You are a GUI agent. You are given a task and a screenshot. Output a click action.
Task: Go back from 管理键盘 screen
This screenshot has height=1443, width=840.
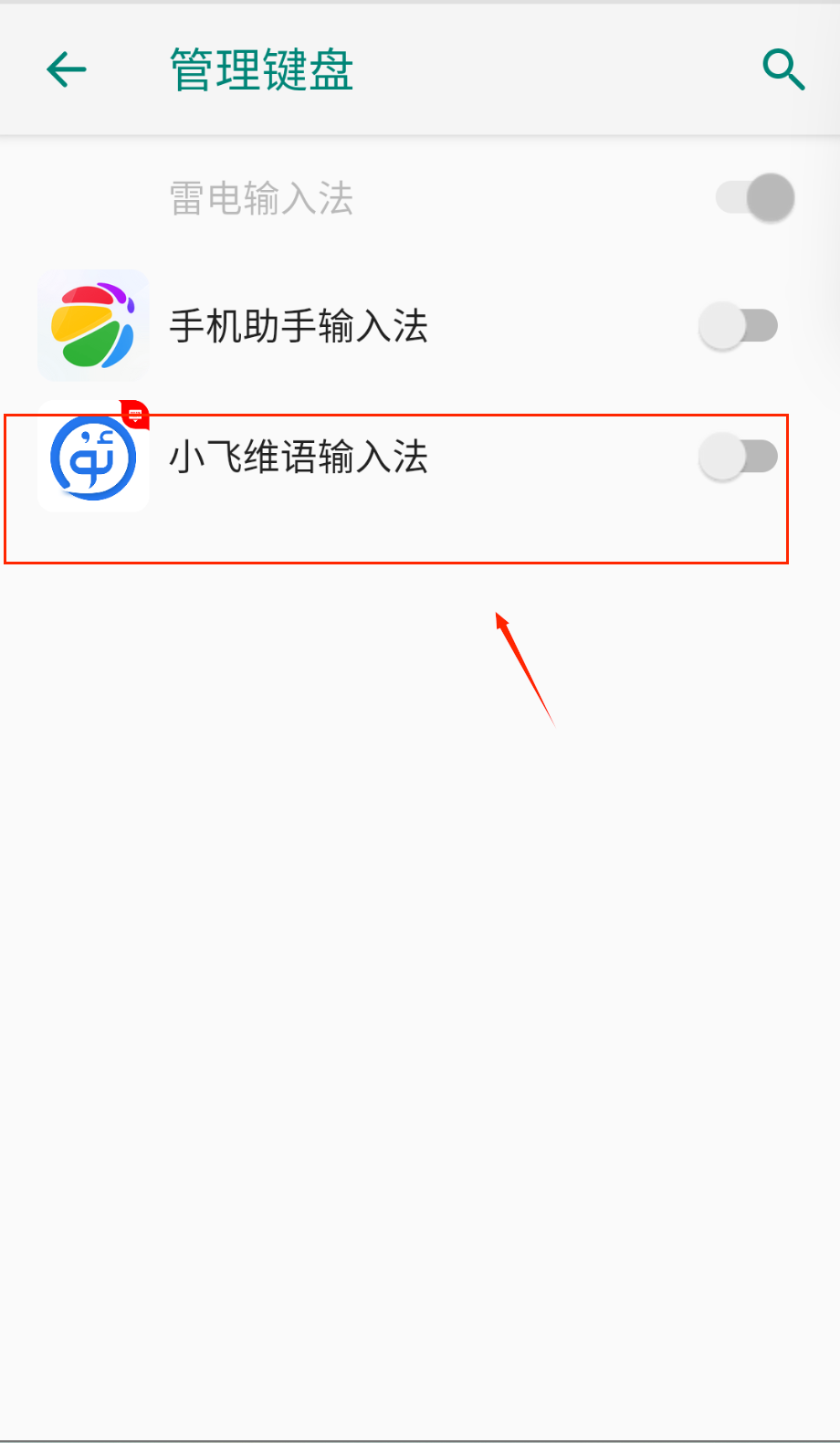tap(67, 69)
